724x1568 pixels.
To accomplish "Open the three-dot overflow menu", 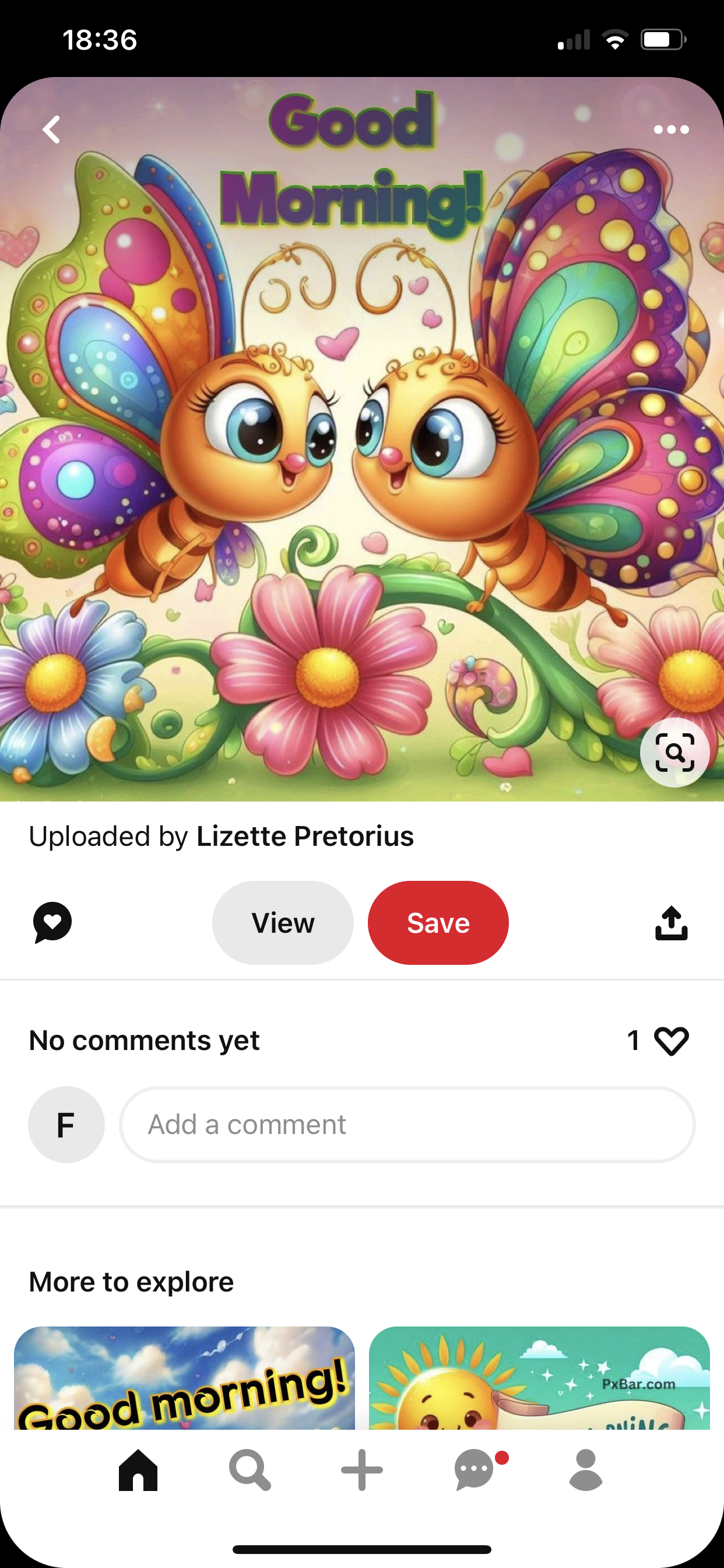I will pyautogui.click(x=671, y=129).
